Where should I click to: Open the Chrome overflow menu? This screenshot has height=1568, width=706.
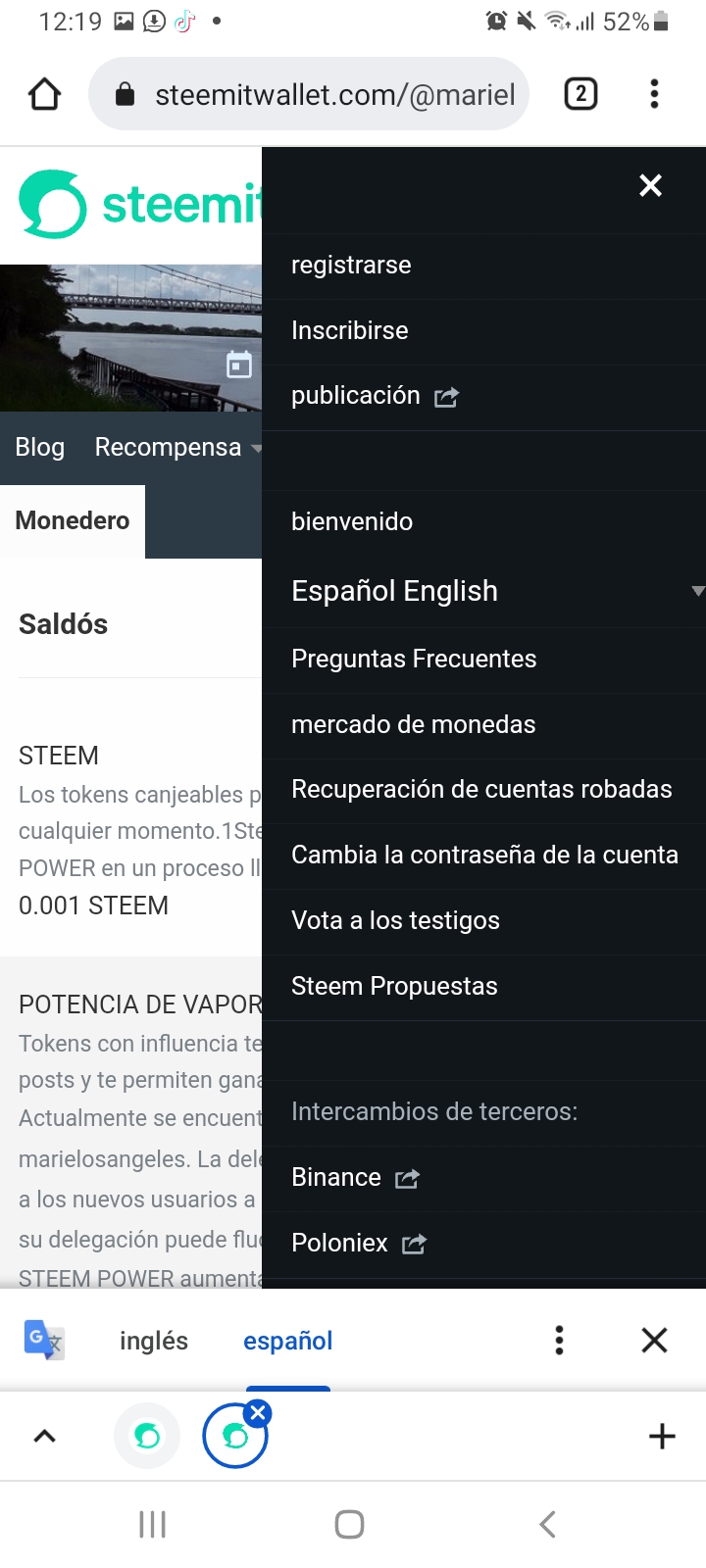pyautogui.click(x=654, y=94)
